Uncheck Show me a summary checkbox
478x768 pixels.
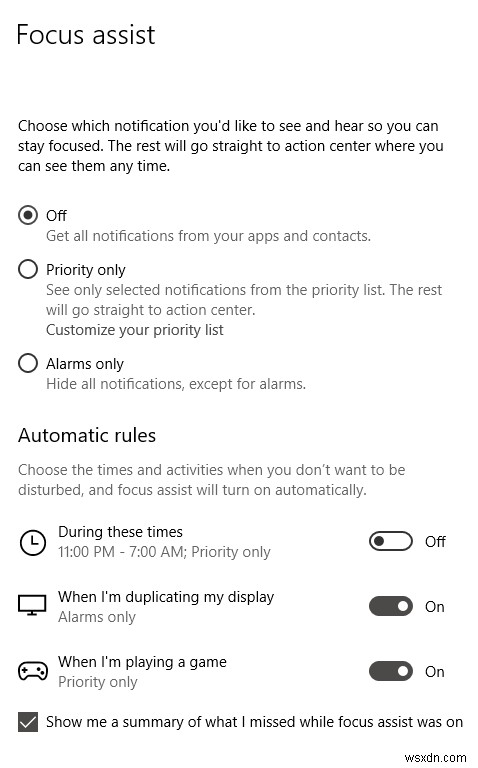point(28,722)
